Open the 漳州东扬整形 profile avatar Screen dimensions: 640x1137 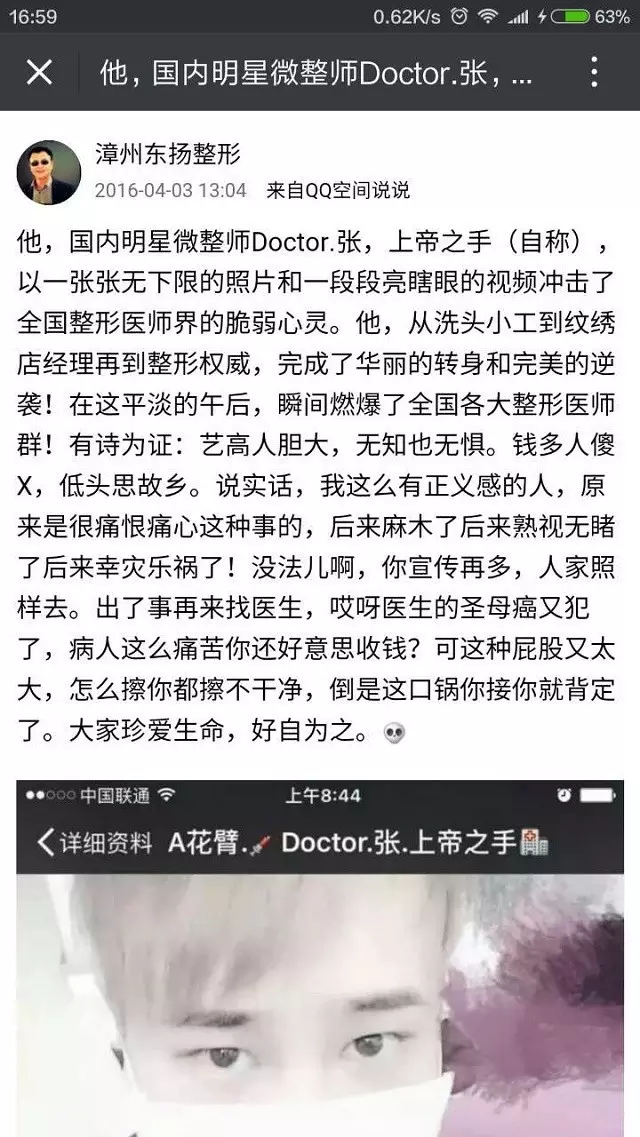[49, 173]
